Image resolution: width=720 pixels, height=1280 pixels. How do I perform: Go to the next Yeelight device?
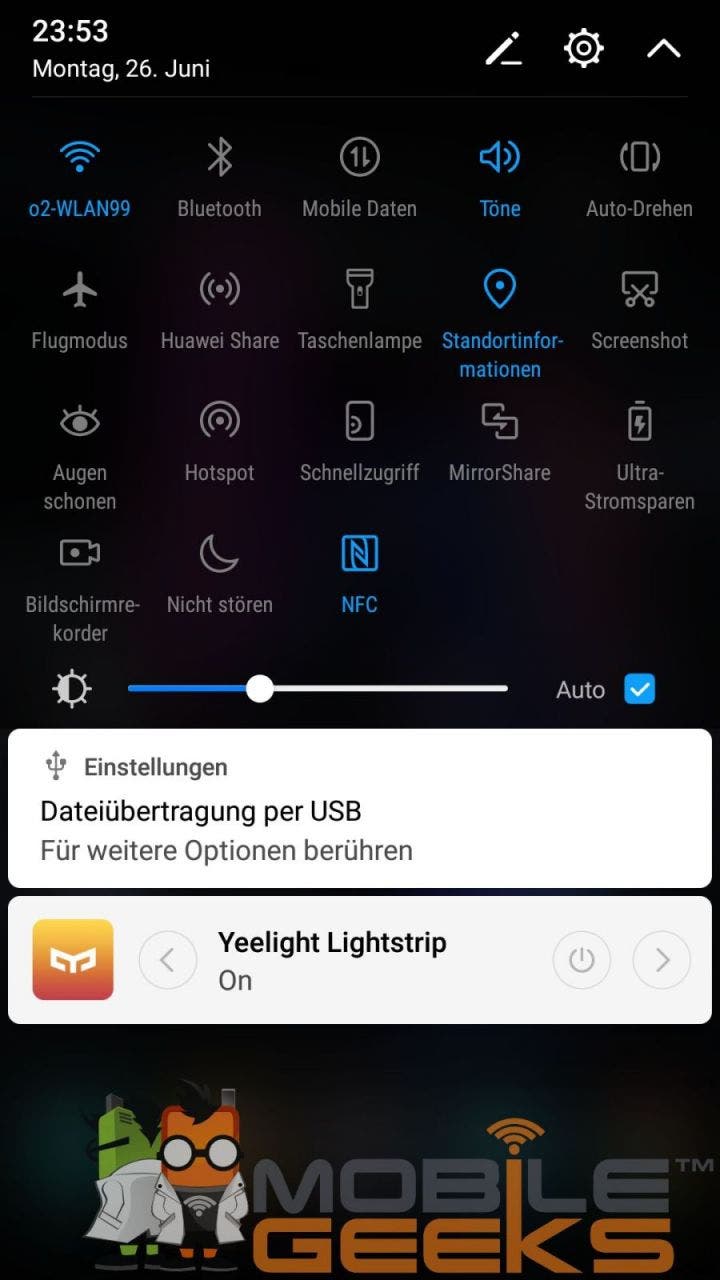tap(662, 960)
